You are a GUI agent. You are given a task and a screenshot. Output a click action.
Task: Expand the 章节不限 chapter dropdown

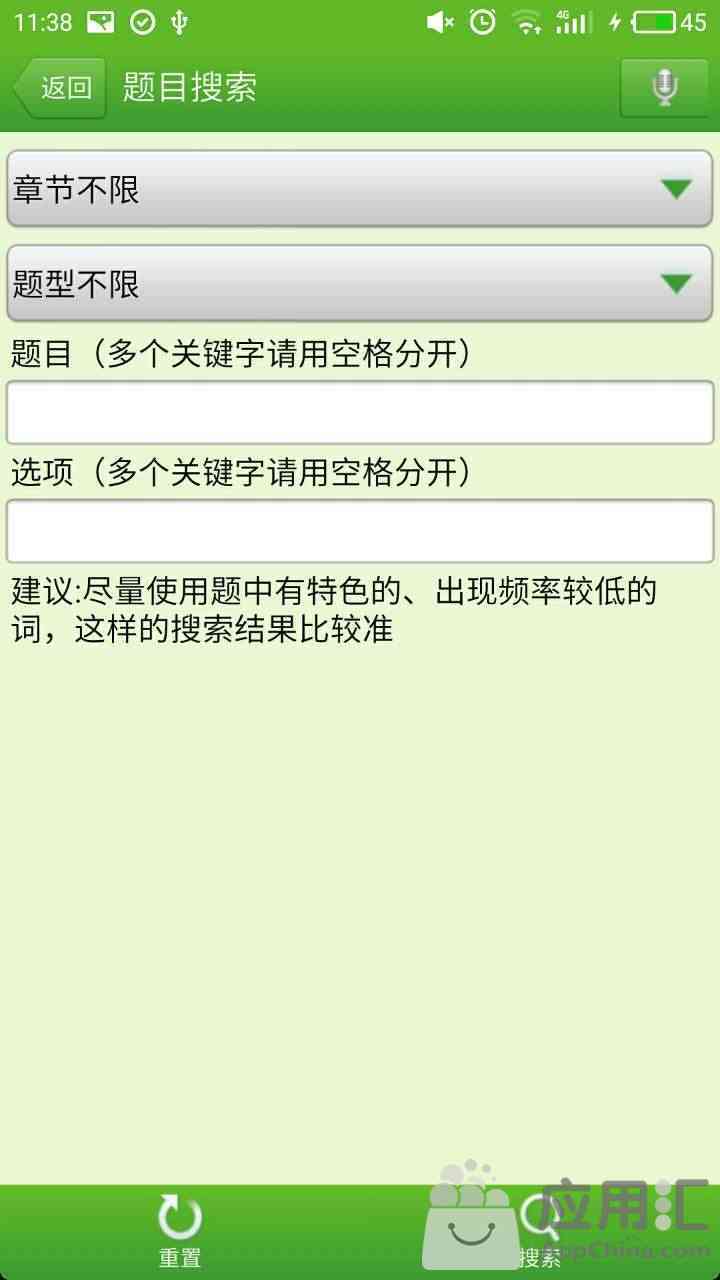click(x=360, y=189)
